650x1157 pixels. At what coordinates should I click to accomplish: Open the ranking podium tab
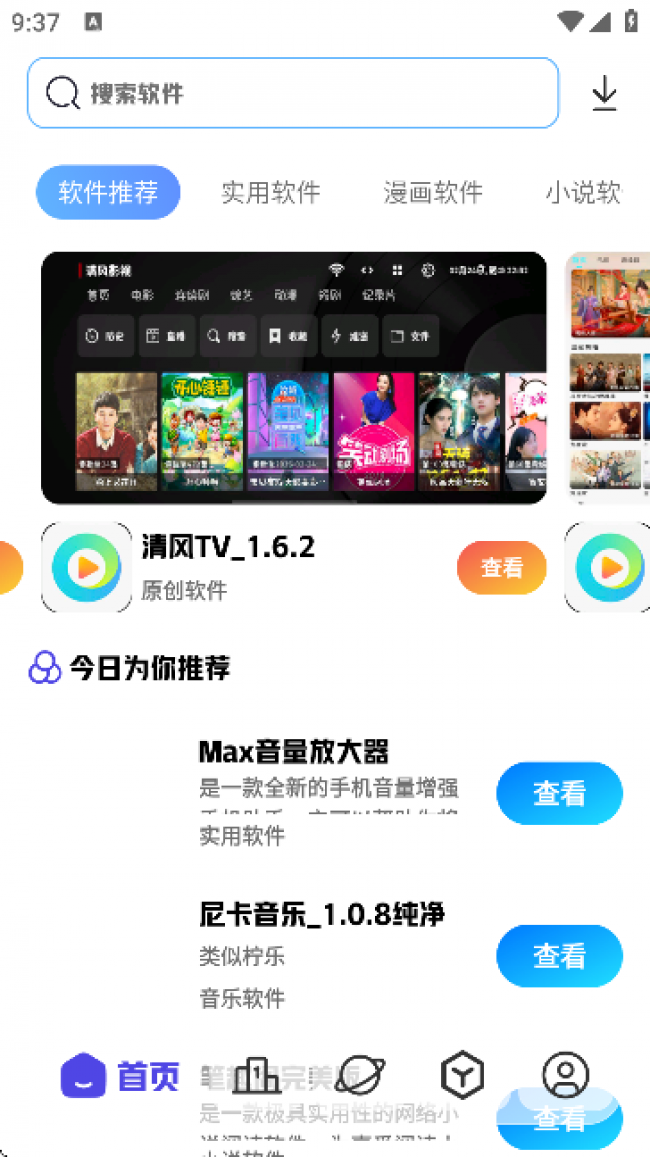pos(256,1076)
